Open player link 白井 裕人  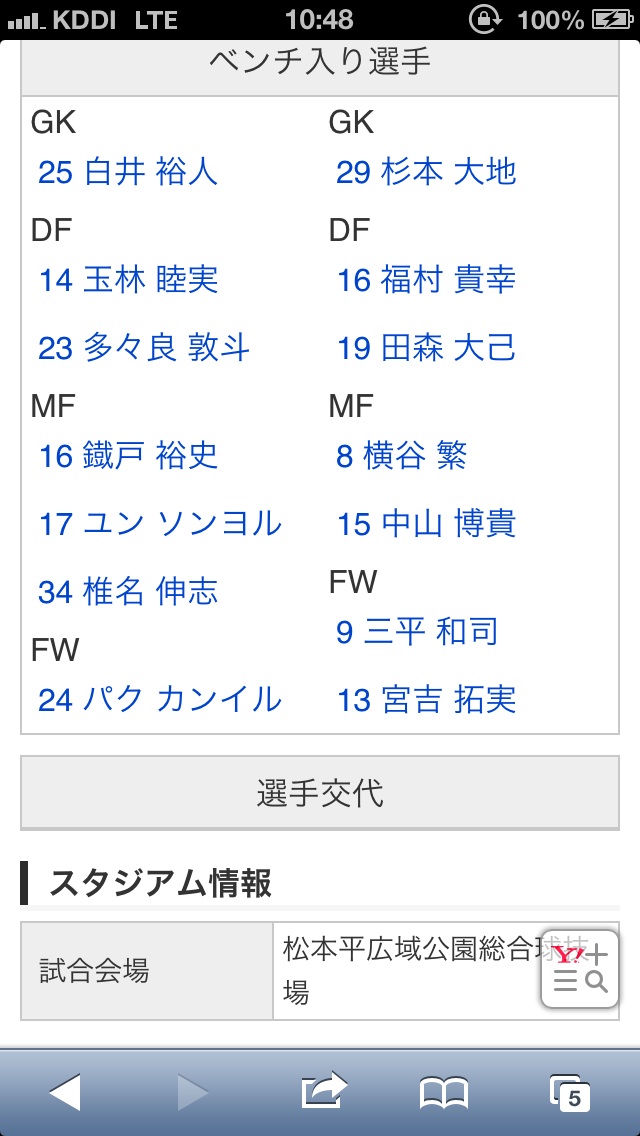(x=128, y=172)
